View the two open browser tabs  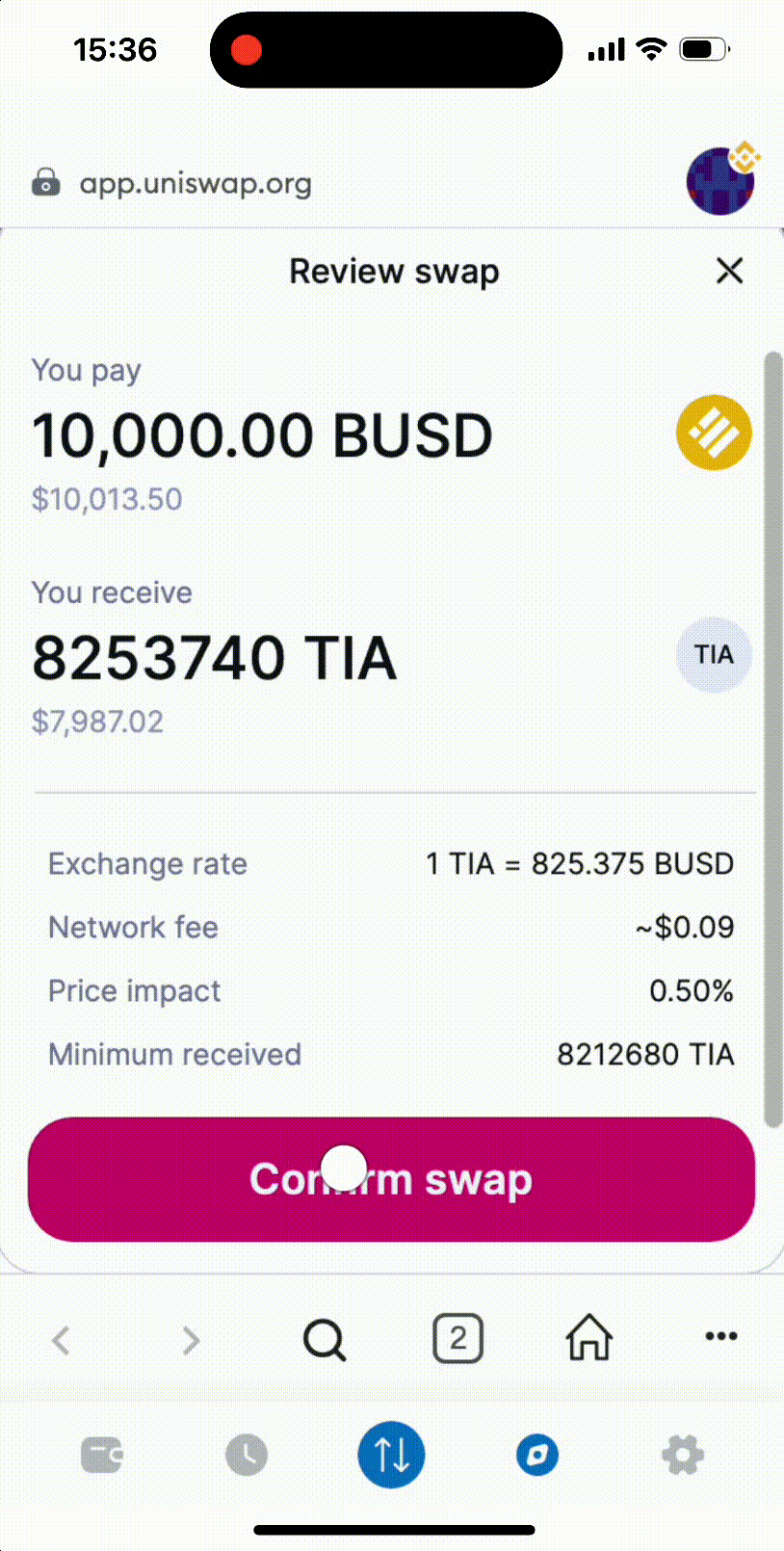pyautogui.click(x=457, y=1338)
